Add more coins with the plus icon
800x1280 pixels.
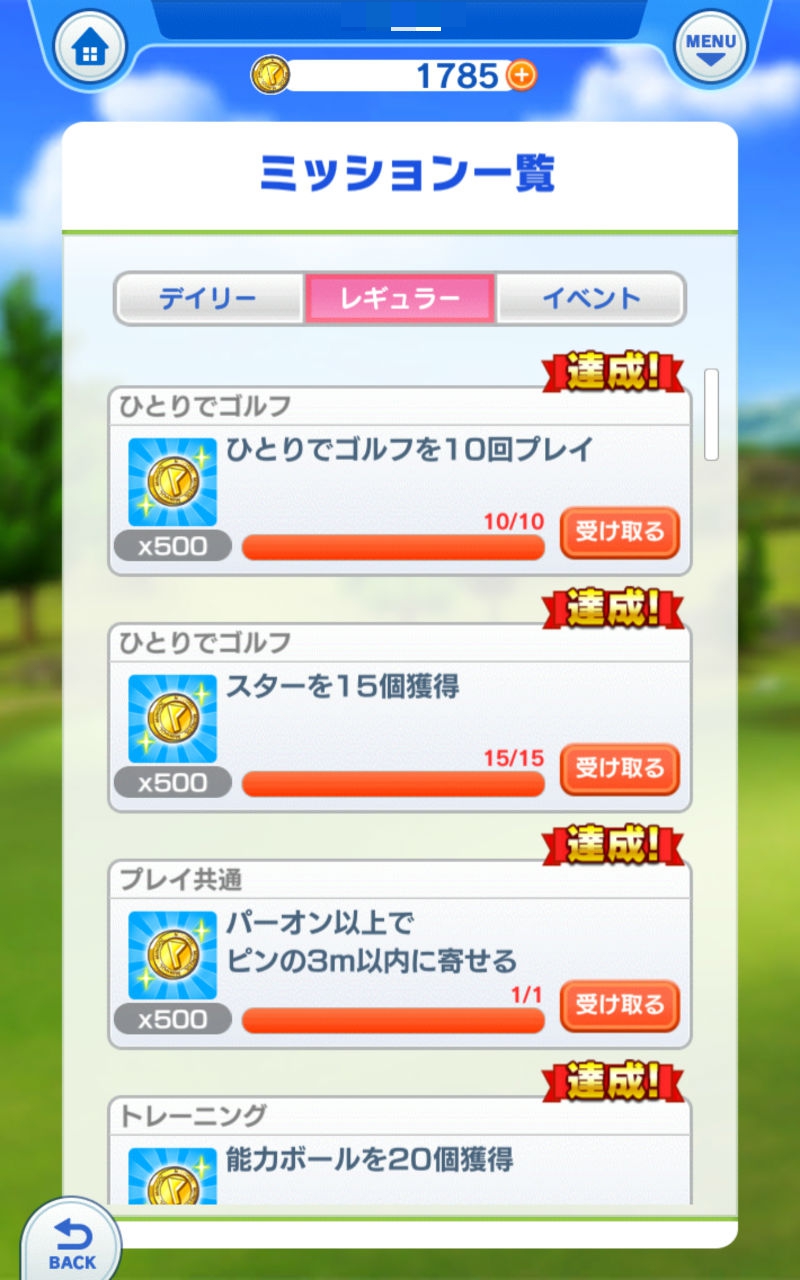[521, 75]
